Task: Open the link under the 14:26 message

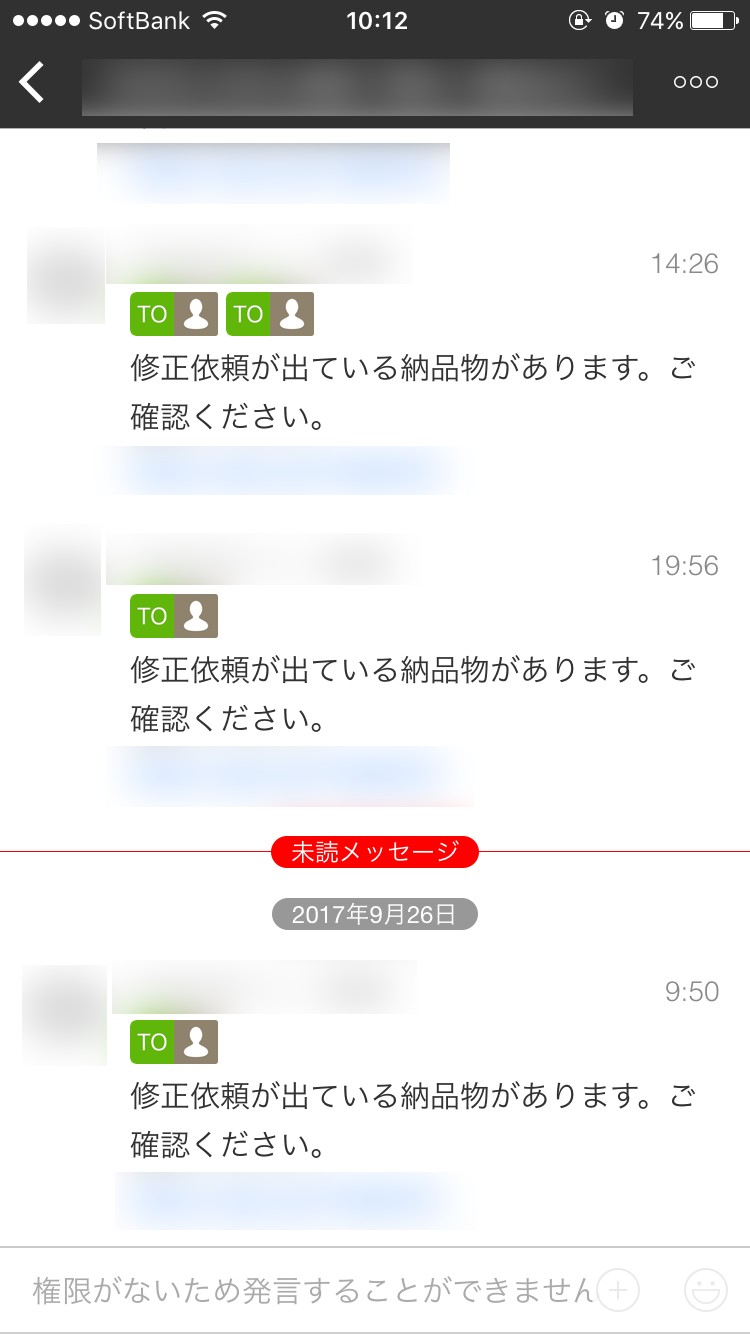Action: [285, 470]
